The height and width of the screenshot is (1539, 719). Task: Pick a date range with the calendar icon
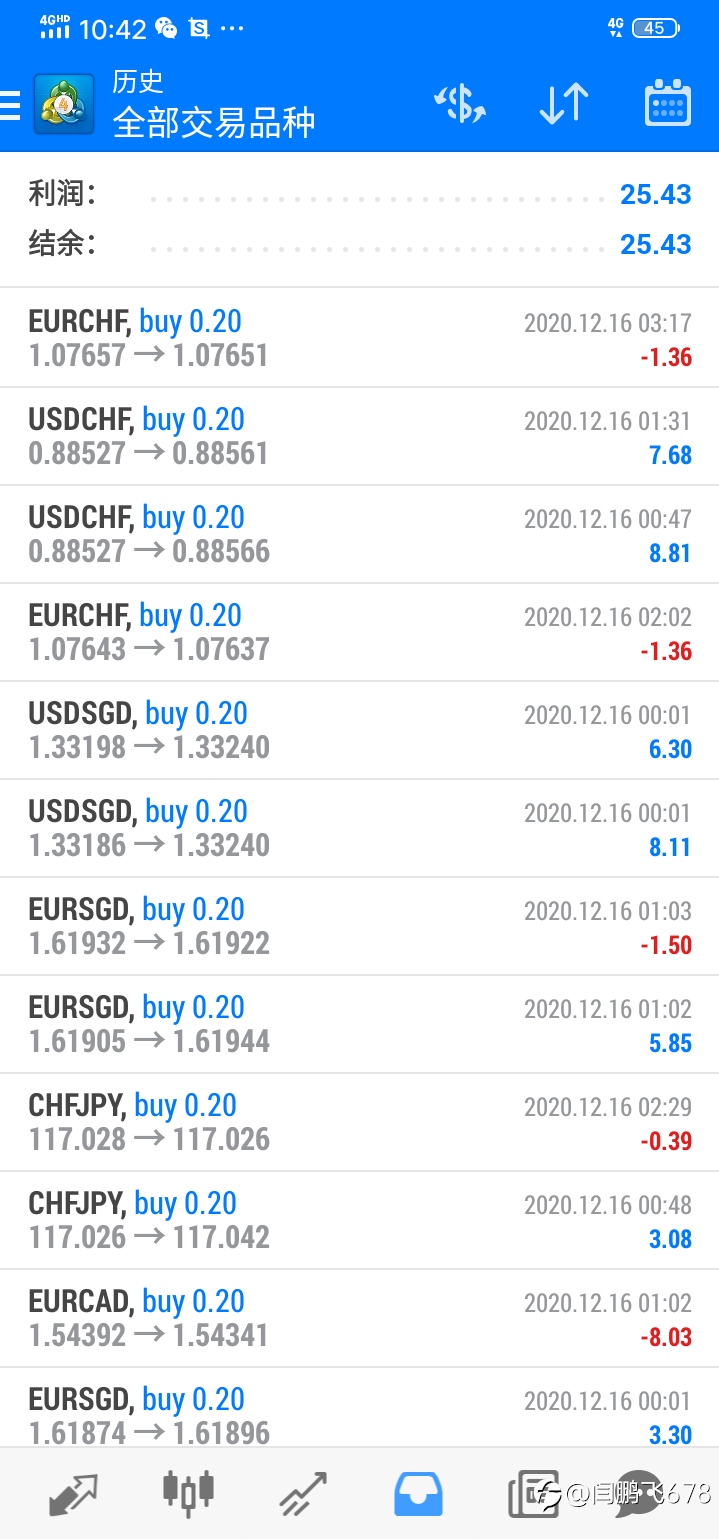pyautogui.click(x=667, y=104)
